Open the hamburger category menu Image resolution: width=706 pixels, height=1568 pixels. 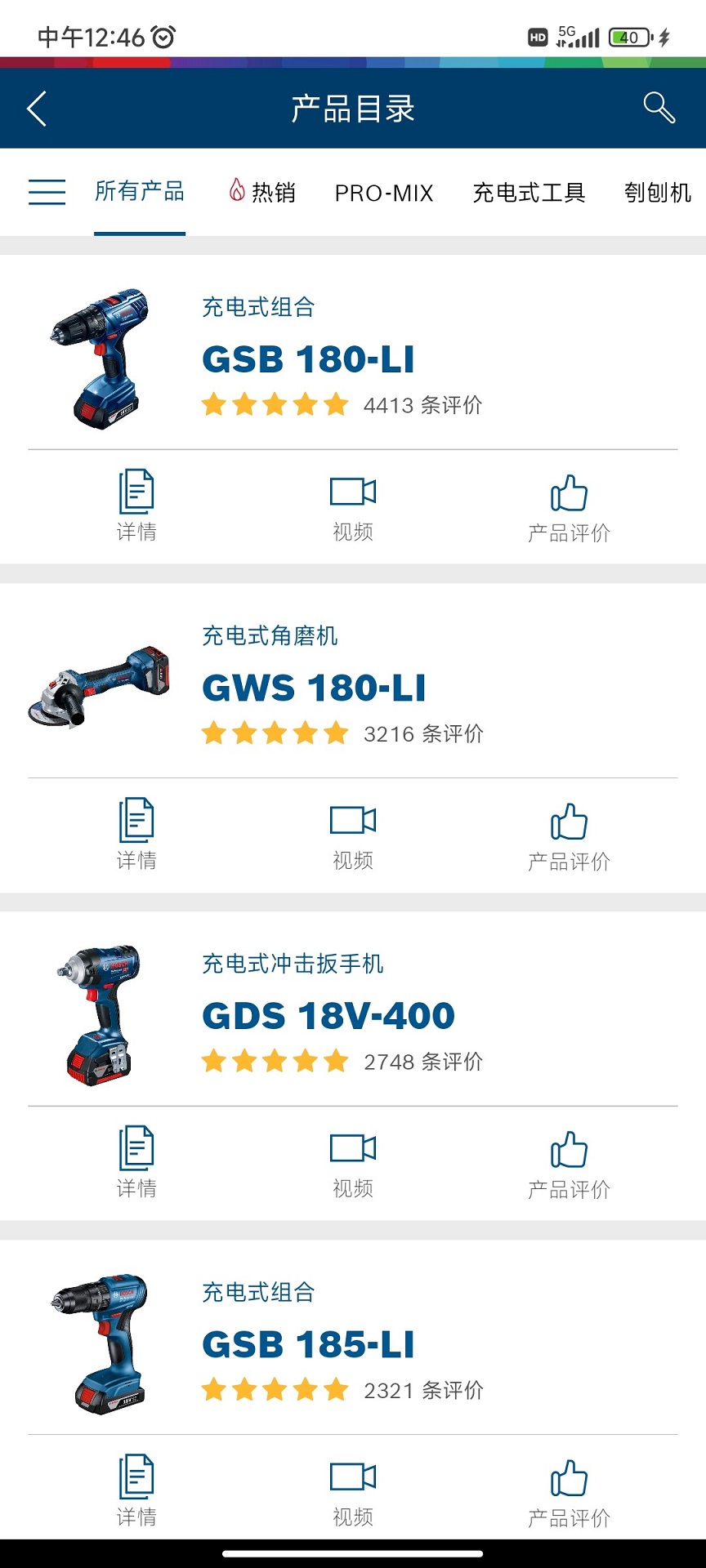pos(47,191)
